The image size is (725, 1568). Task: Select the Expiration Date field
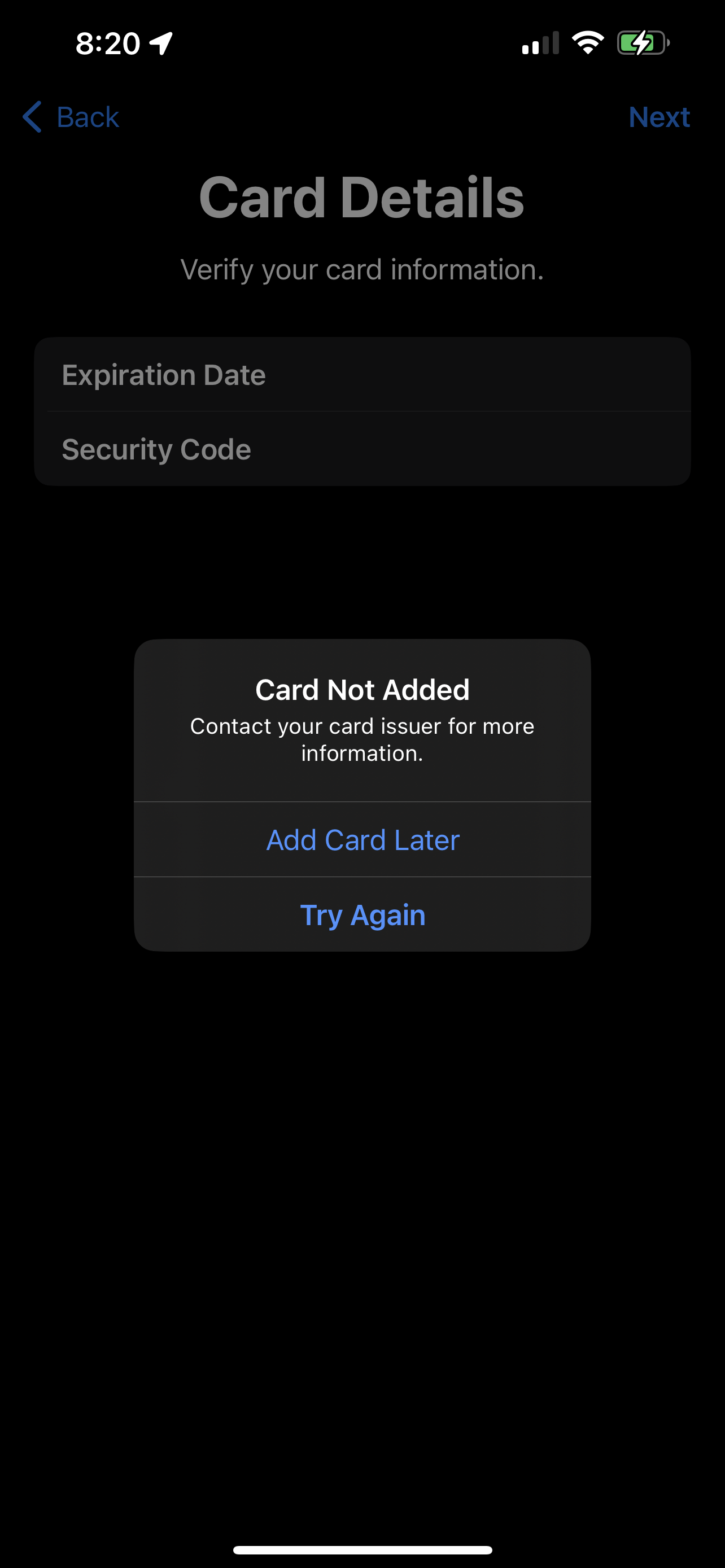pos(362,375)
